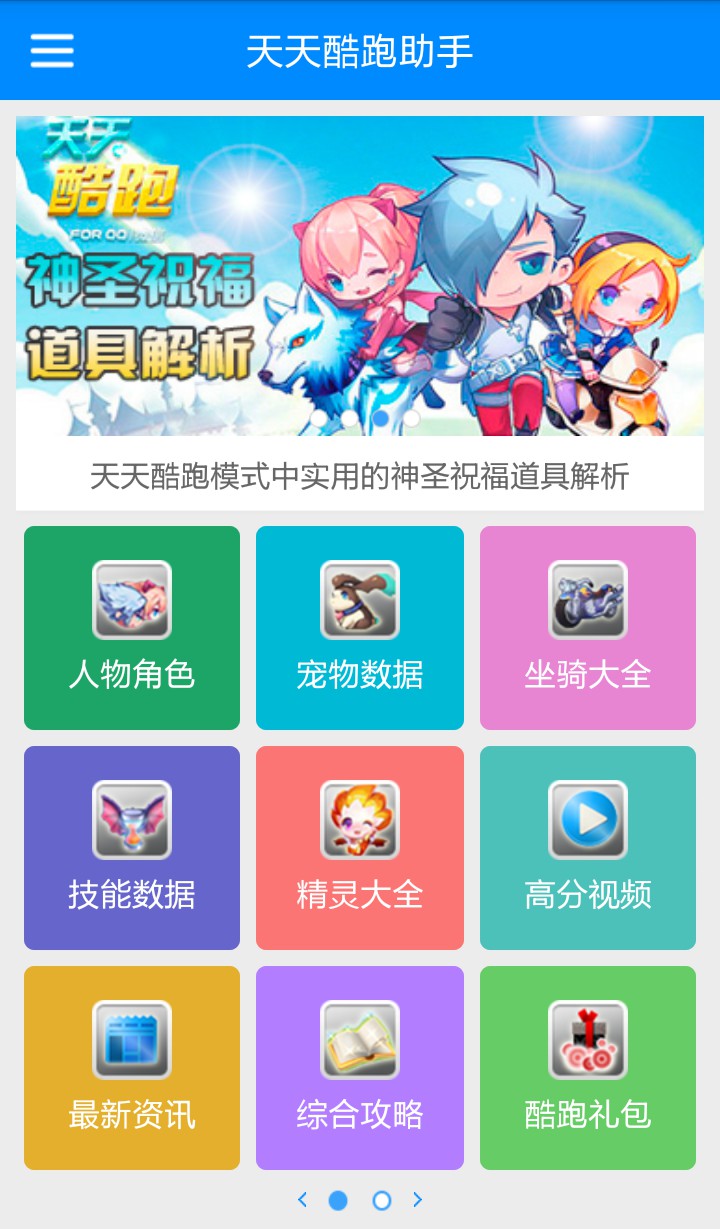Open the 宠物数据 tile

click(360, 628)
